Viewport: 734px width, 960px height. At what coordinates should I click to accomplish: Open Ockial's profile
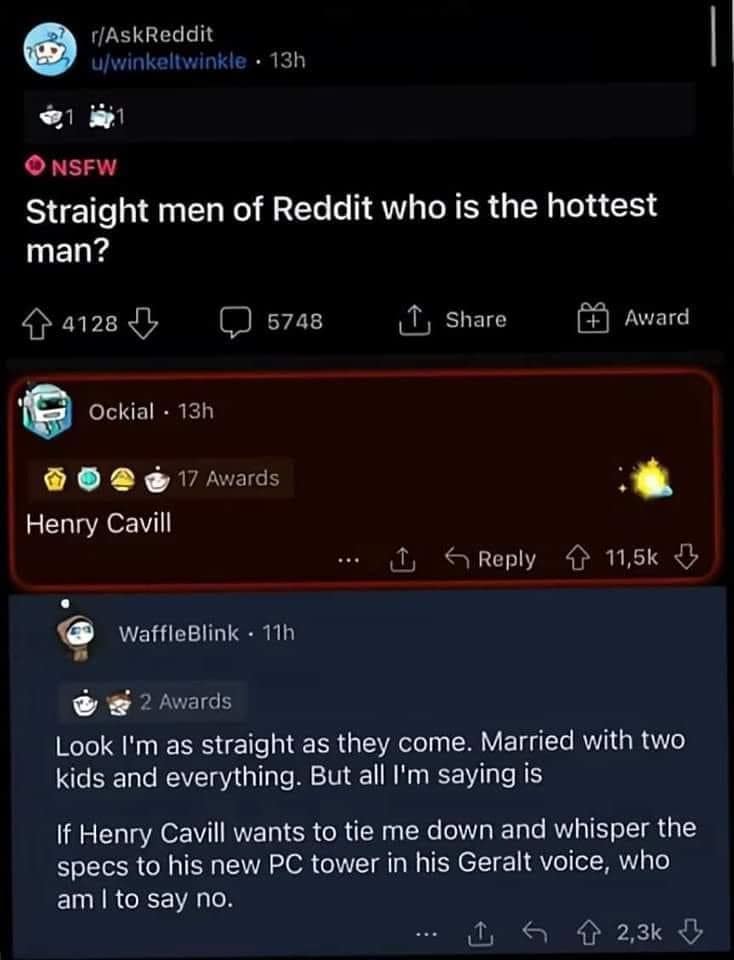point(122,411)
